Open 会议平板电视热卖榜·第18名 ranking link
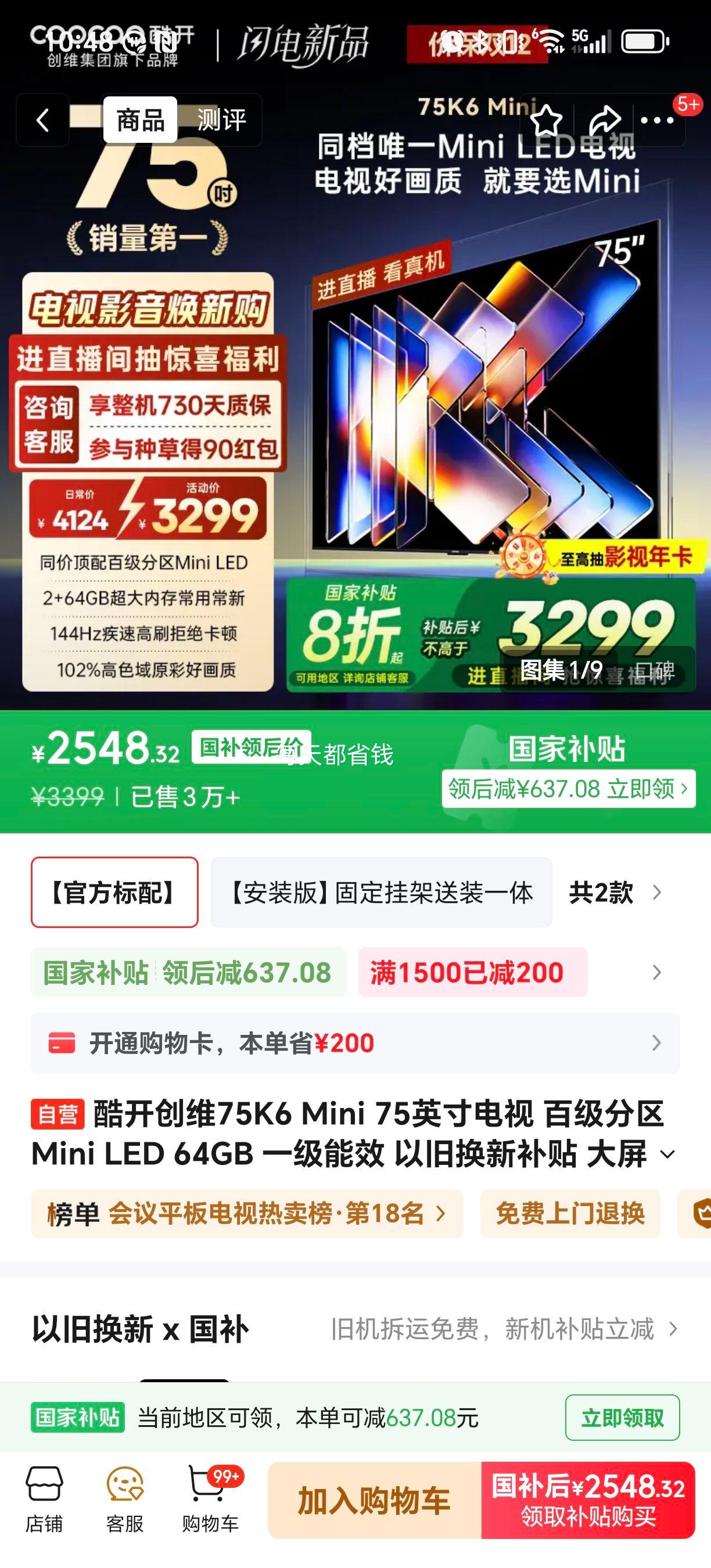This screenshot has height=1568, width=711. tap(243, 1213)
